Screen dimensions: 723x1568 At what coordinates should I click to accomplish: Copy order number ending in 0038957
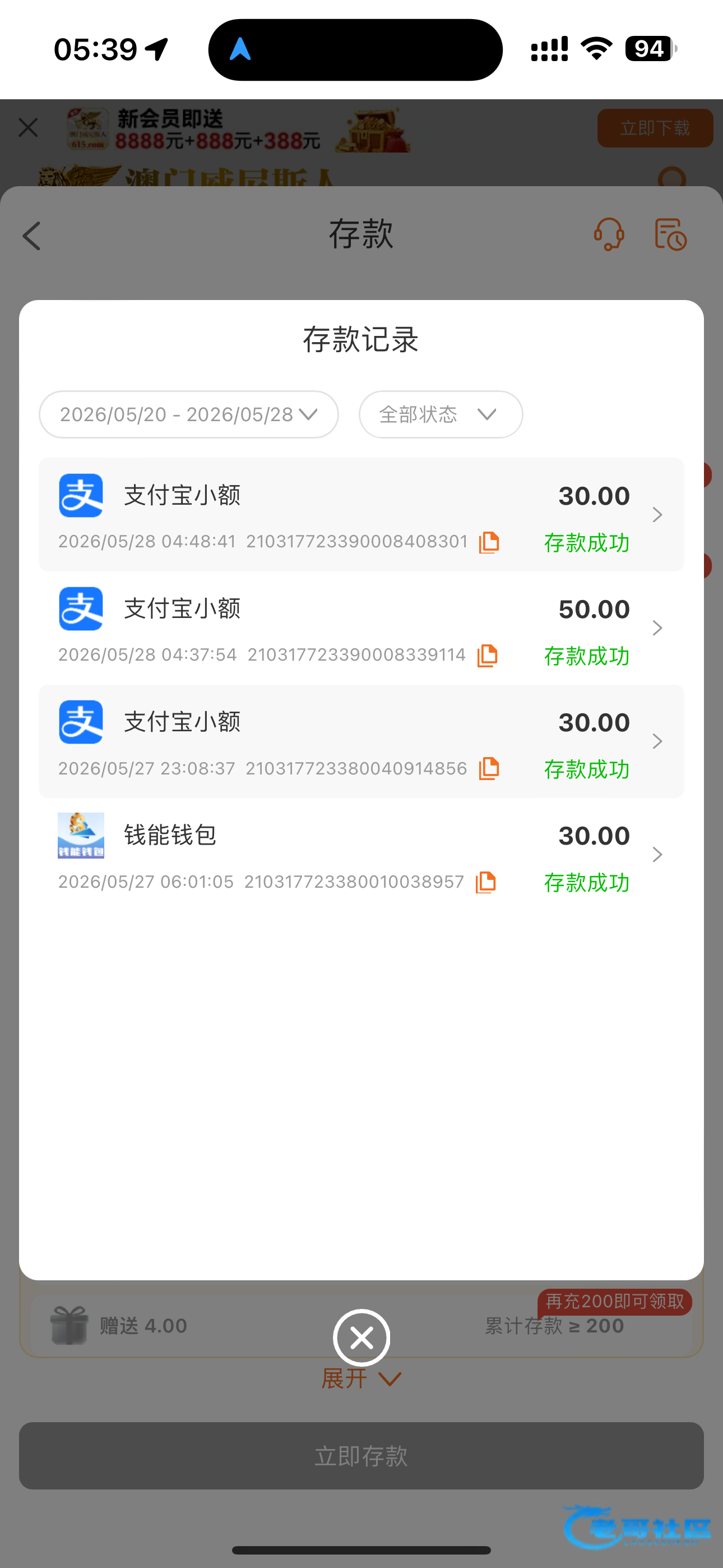pyautogui.click(x=486, y=882)
